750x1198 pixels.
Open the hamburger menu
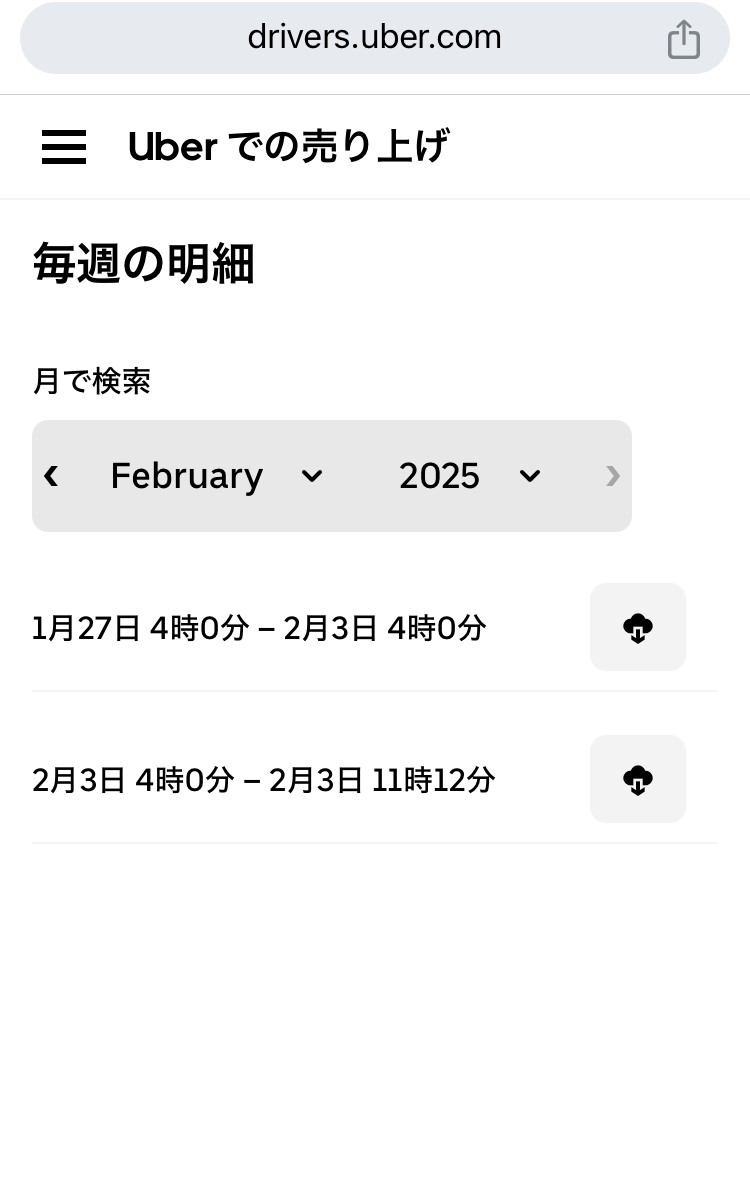coord(64,148)
